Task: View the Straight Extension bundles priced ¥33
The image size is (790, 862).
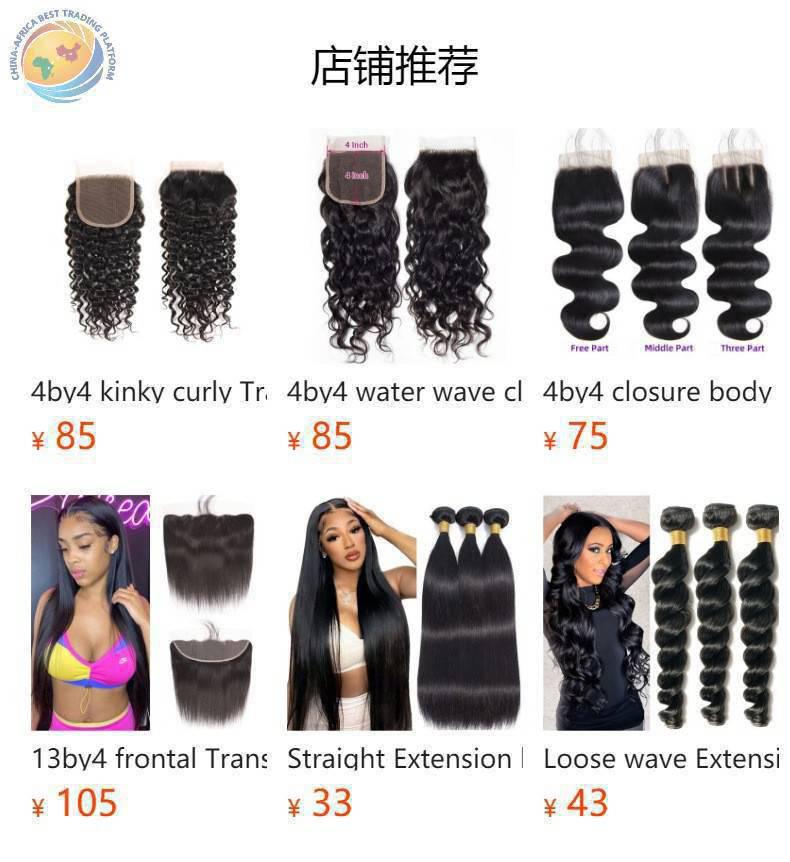Action: 404,614
